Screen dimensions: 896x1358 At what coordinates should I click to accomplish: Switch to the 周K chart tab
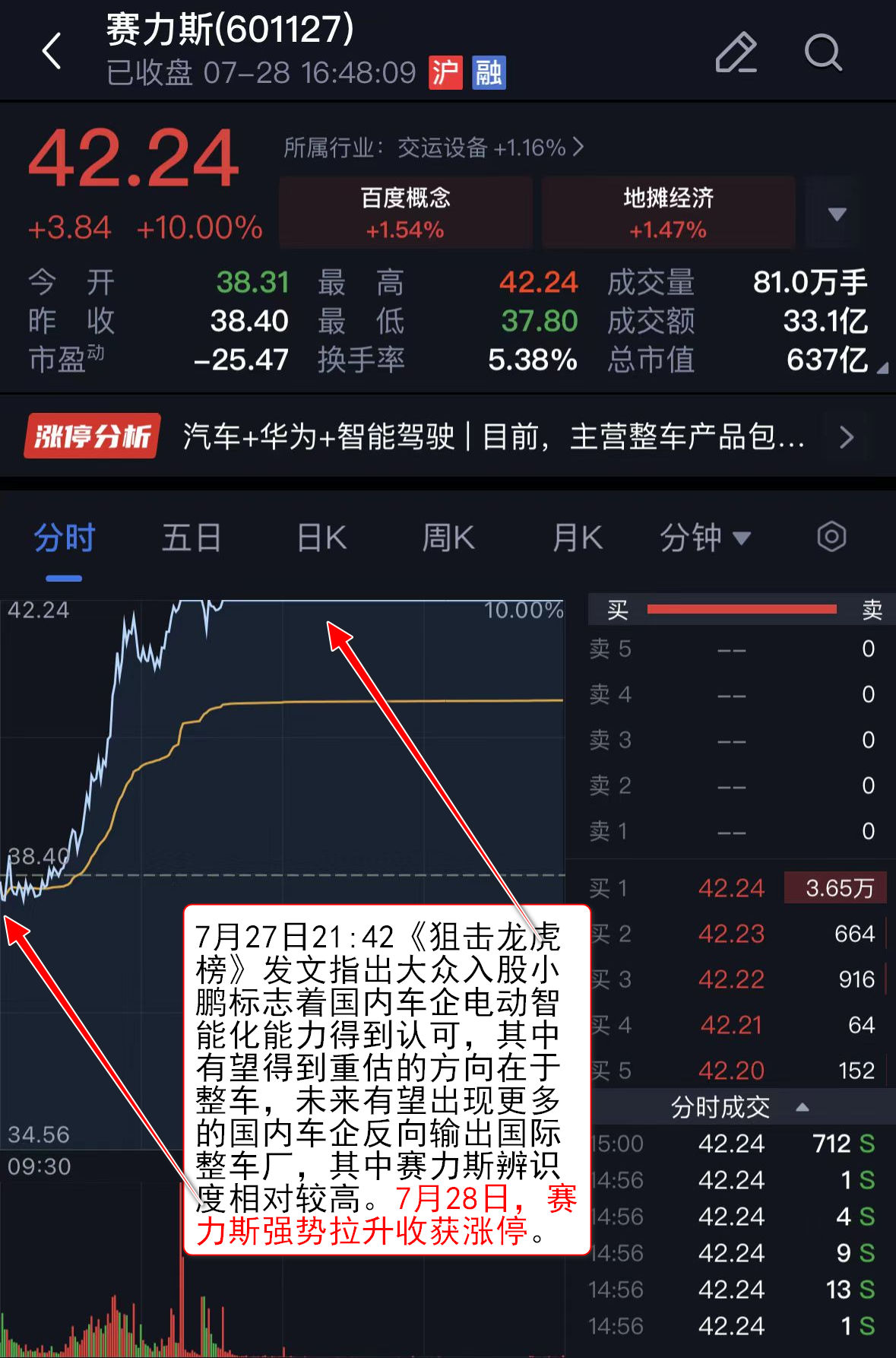click(448, 538)
